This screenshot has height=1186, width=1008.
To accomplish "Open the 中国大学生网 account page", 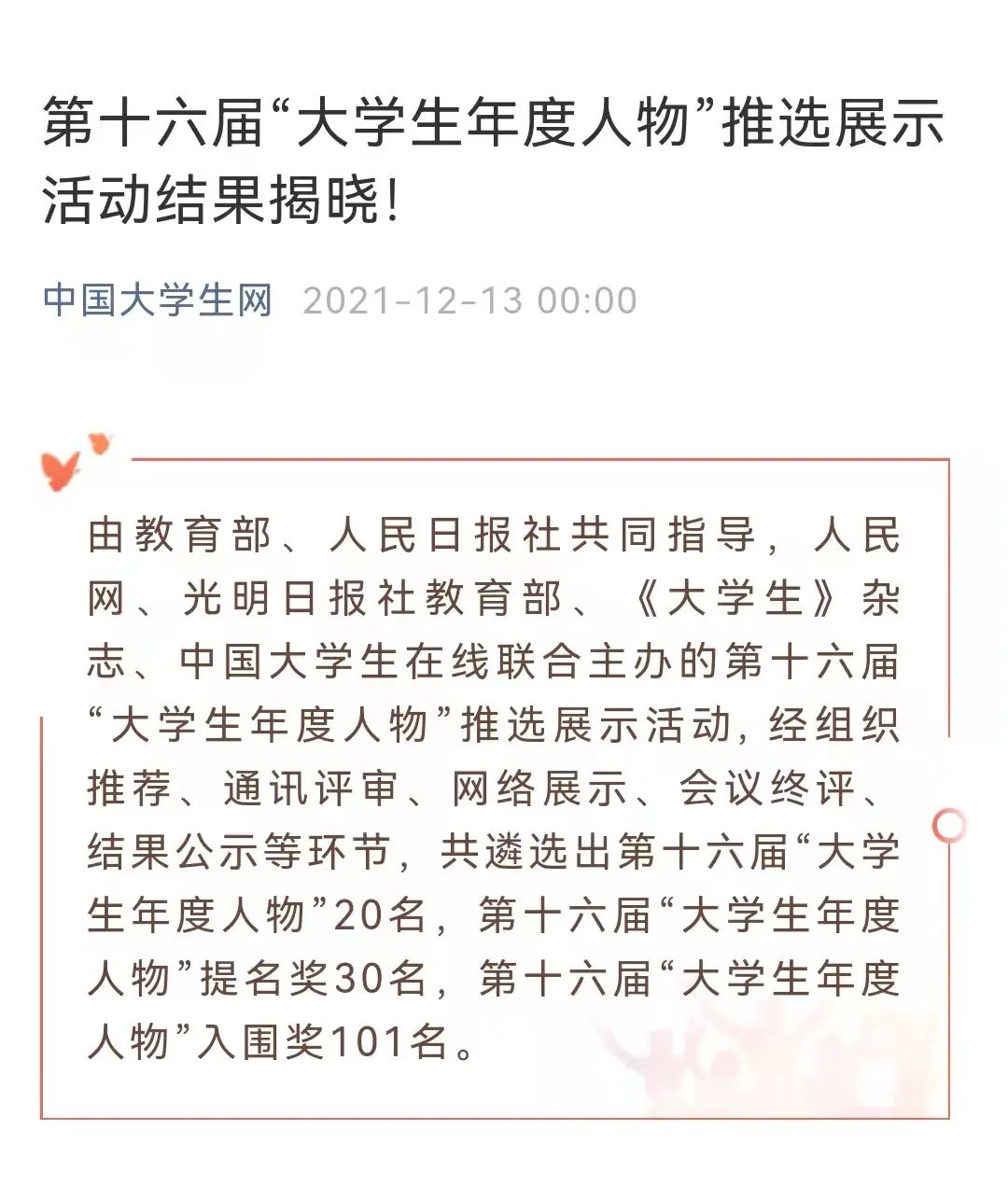I will point(157,300).
